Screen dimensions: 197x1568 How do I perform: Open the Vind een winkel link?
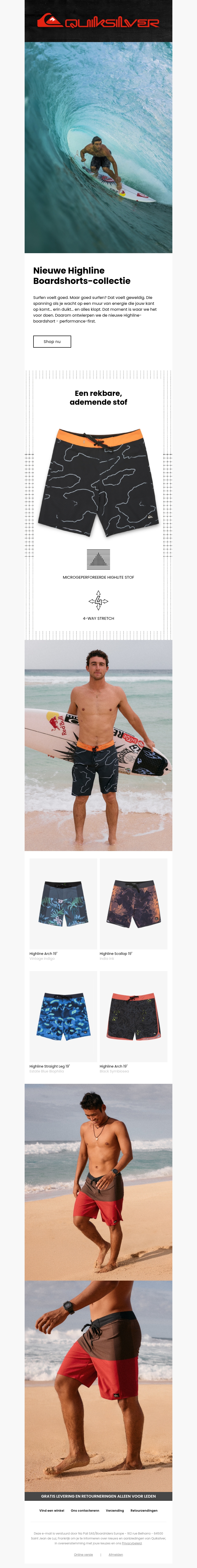[x=52, y=1510]
